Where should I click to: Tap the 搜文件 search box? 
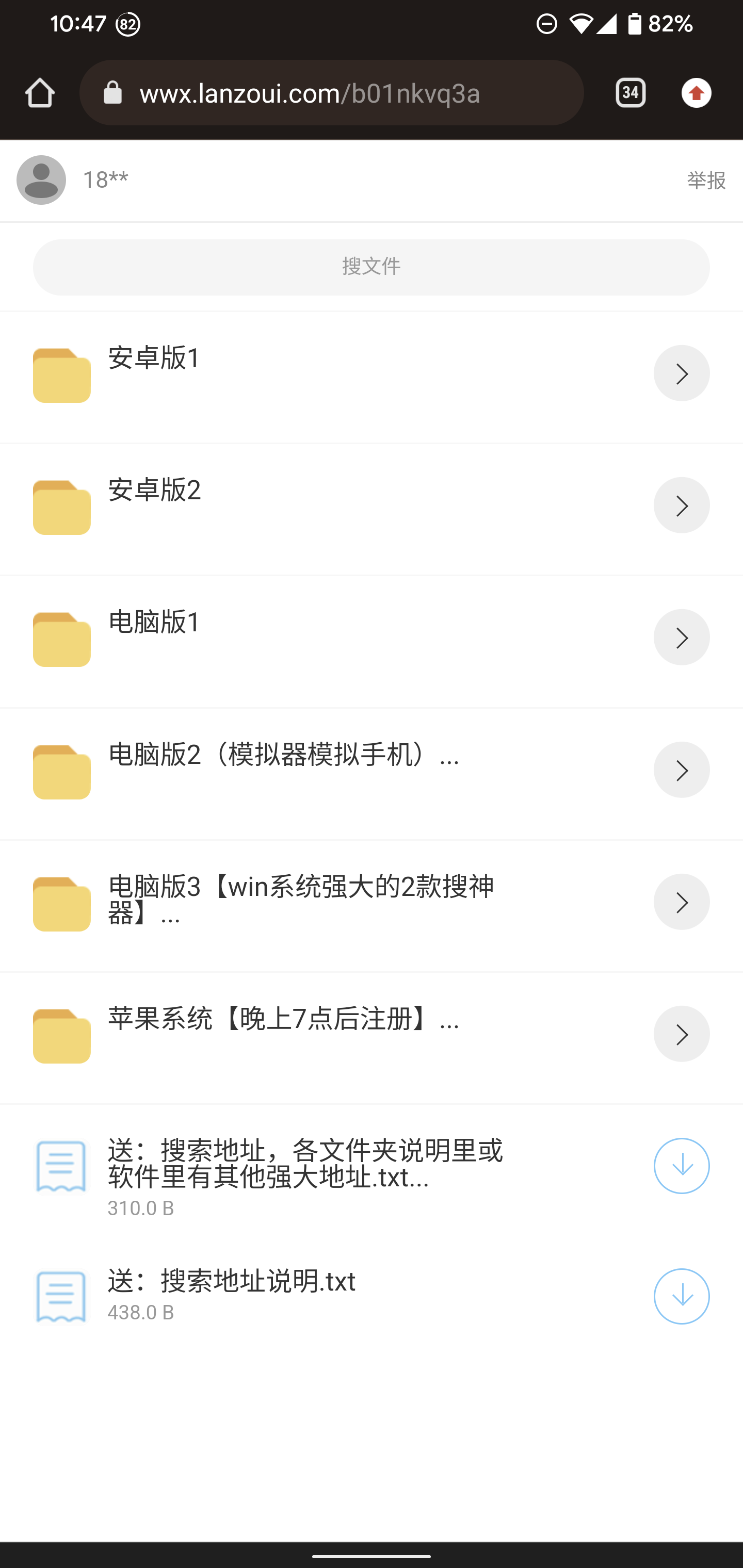371,267
